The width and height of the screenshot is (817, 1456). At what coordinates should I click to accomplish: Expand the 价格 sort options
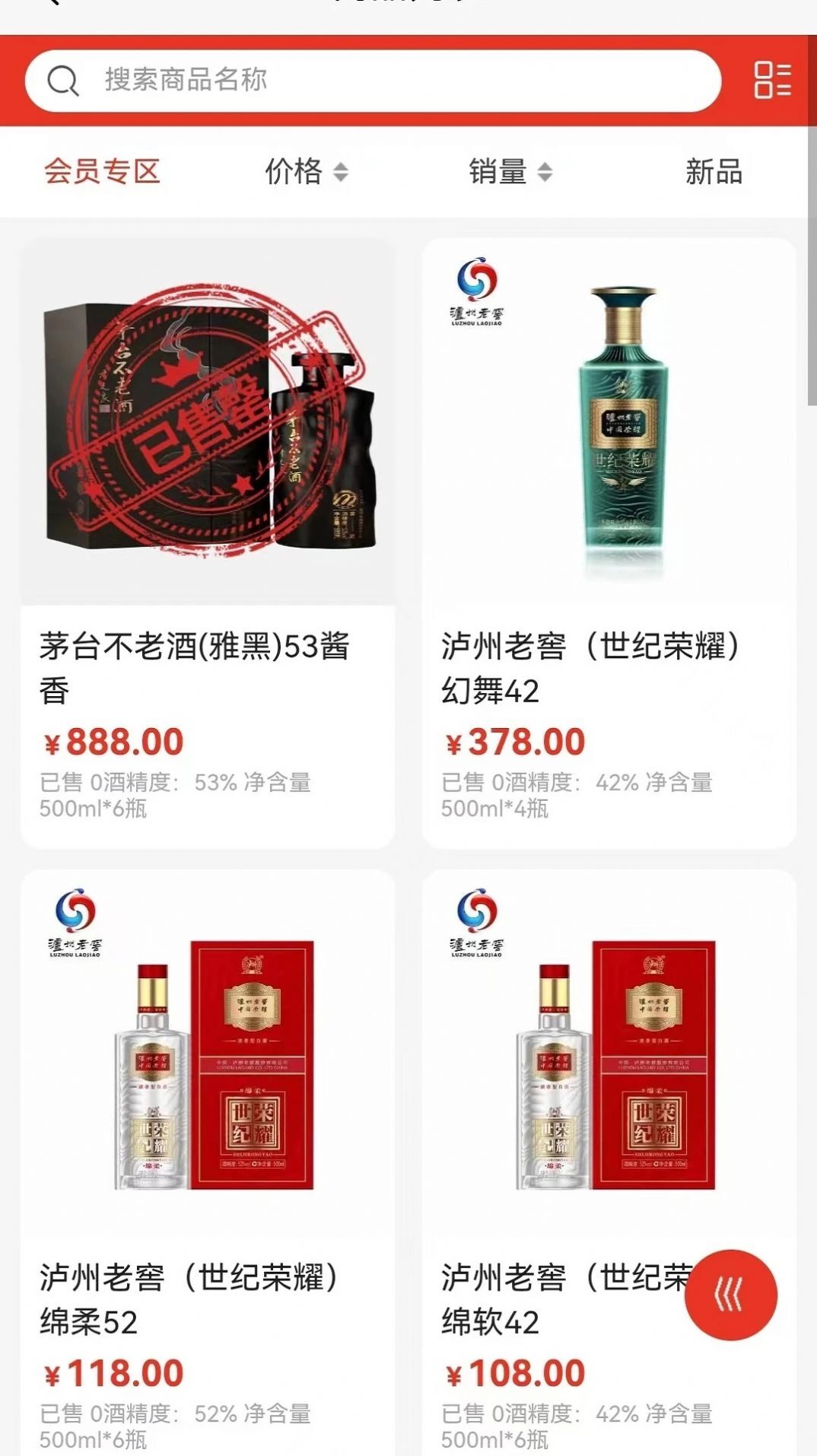pos(339,172)
